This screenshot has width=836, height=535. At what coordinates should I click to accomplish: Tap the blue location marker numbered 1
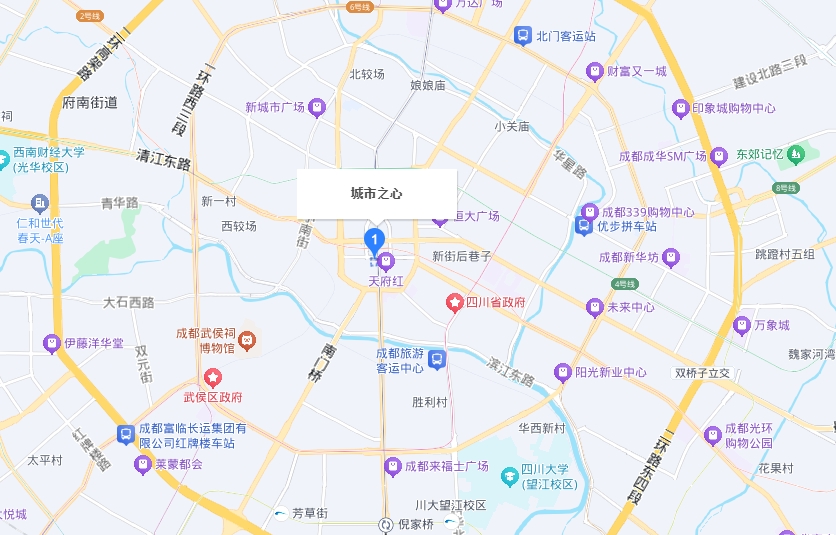tap(374, 241)
